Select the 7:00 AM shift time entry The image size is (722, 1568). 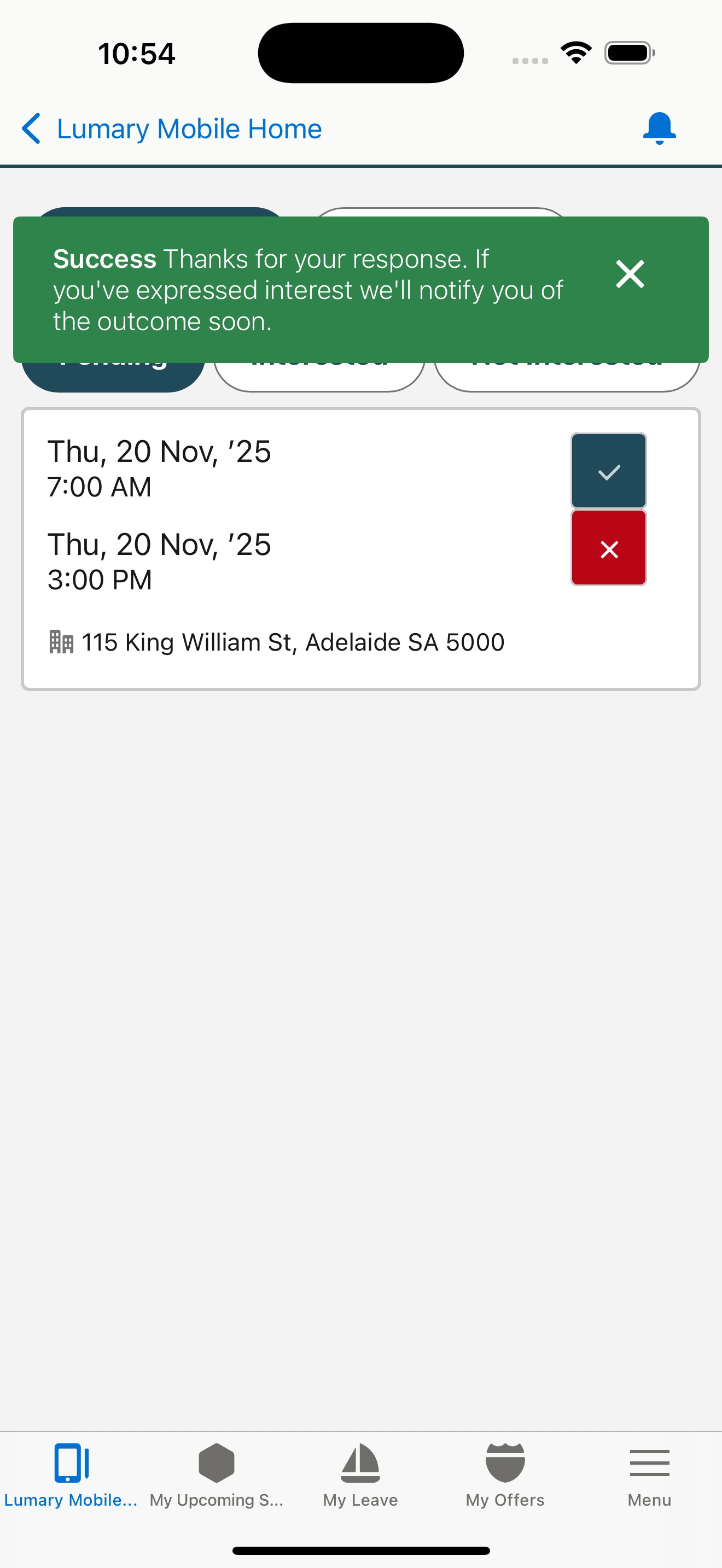pos(99,485)
